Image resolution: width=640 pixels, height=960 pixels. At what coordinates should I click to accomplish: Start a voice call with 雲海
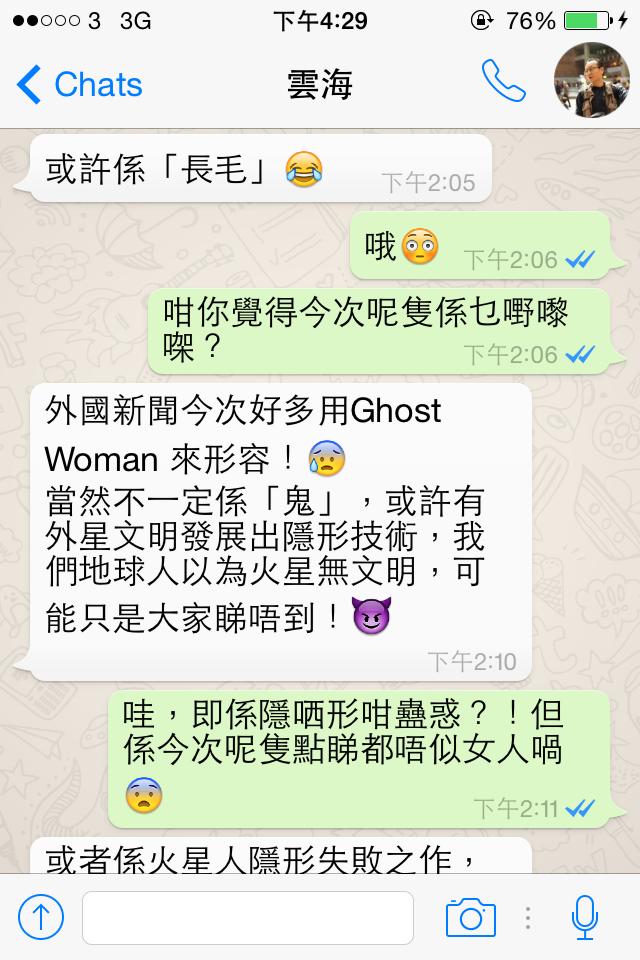(503, 82)
